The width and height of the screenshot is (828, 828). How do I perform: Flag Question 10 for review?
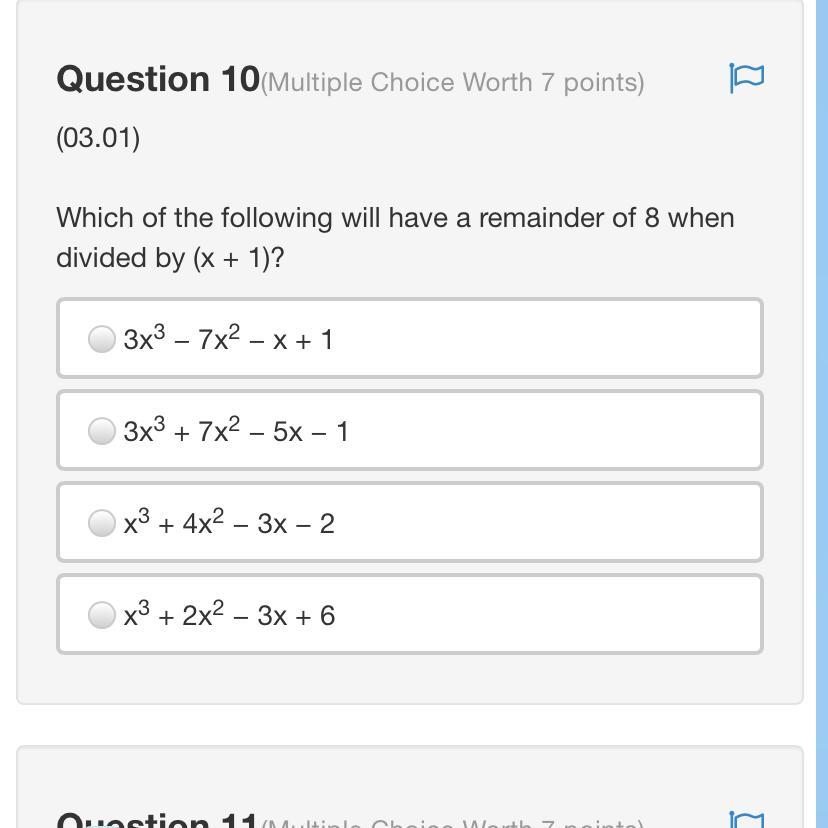click(x=746, y=78)
